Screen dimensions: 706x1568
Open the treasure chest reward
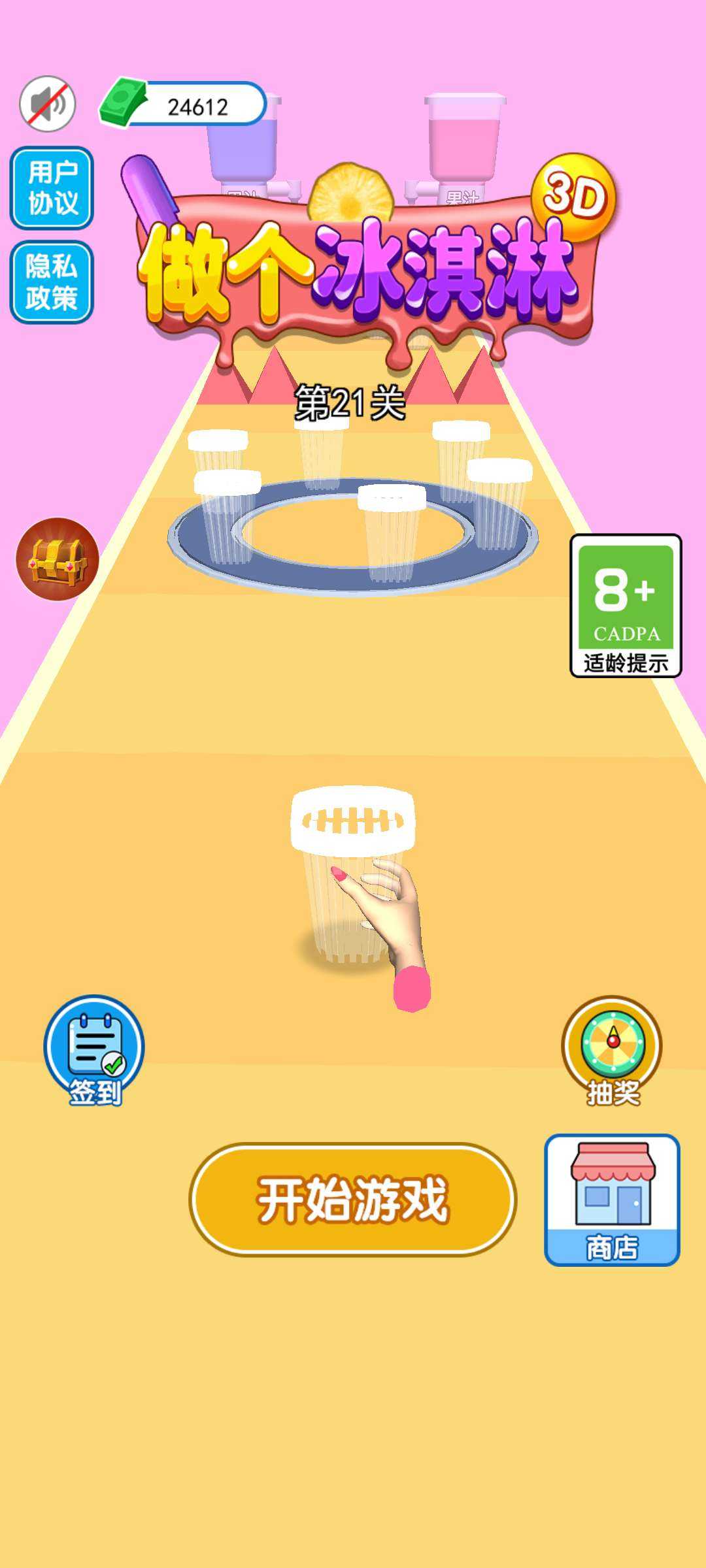[x=58, y=559]
